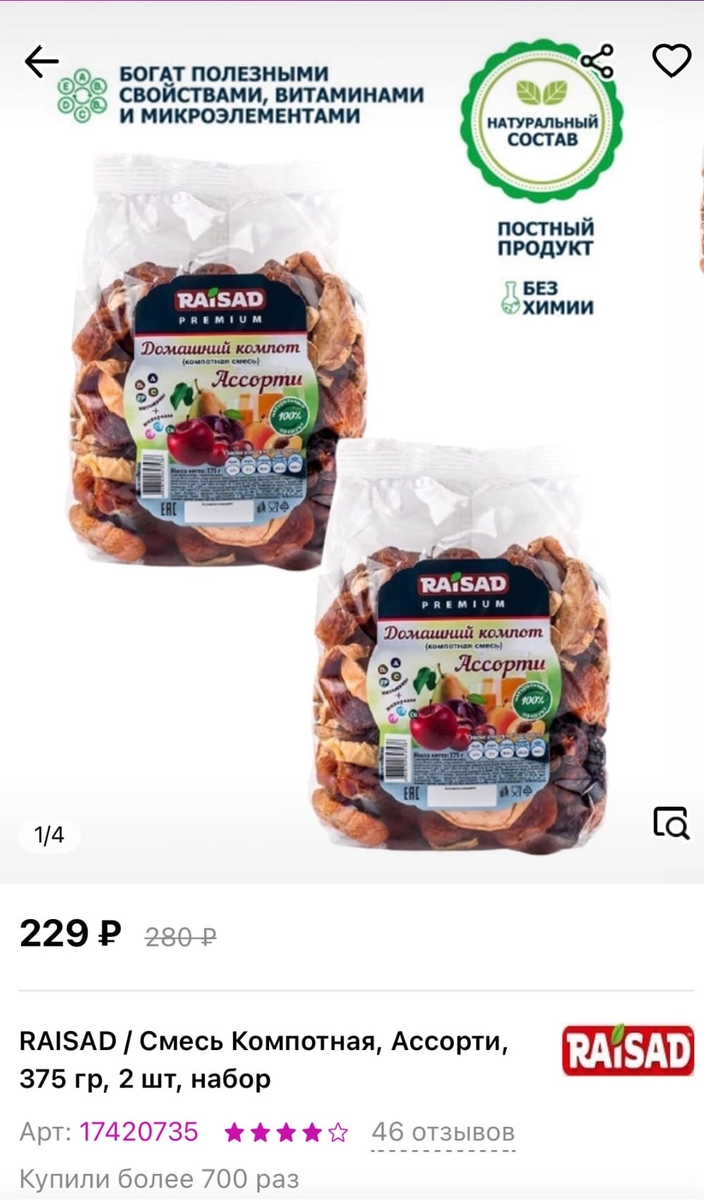Add product to favorites with heart icon
Screen dimensions: 704x1200
671,62
